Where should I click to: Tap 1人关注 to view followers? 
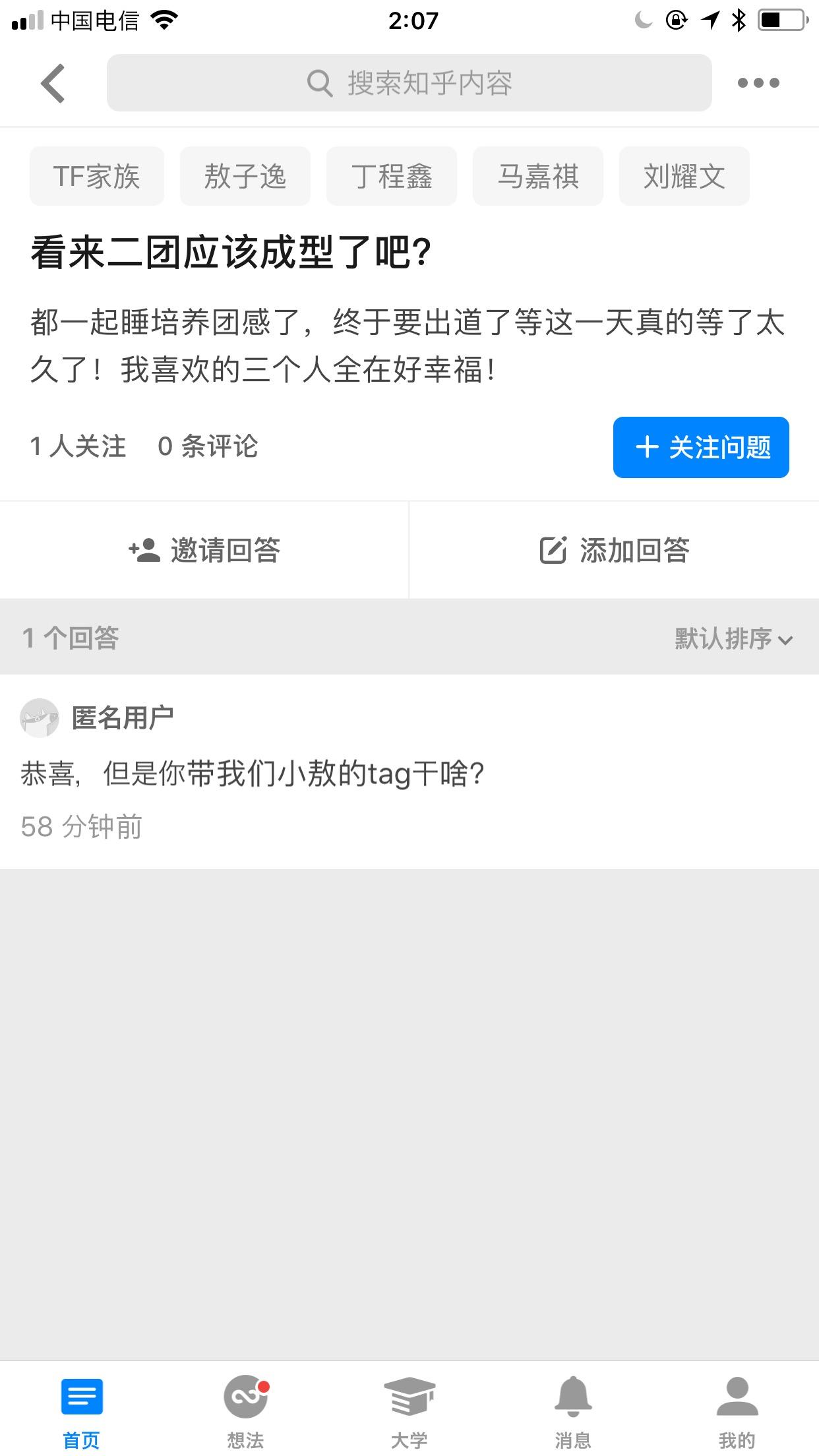[x=76, y=447]
